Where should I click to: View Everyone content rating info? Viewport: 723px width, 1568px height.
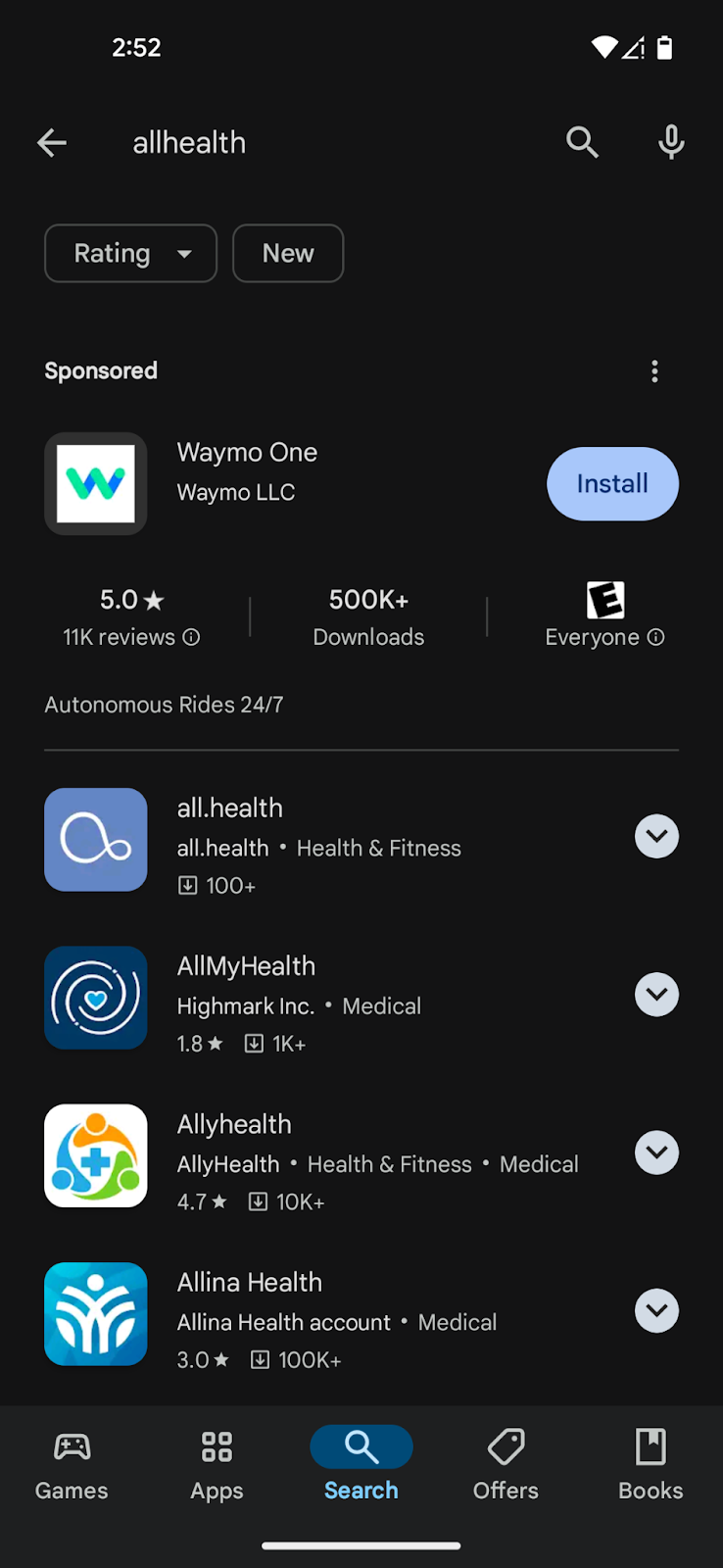click(x=656, y=637)
